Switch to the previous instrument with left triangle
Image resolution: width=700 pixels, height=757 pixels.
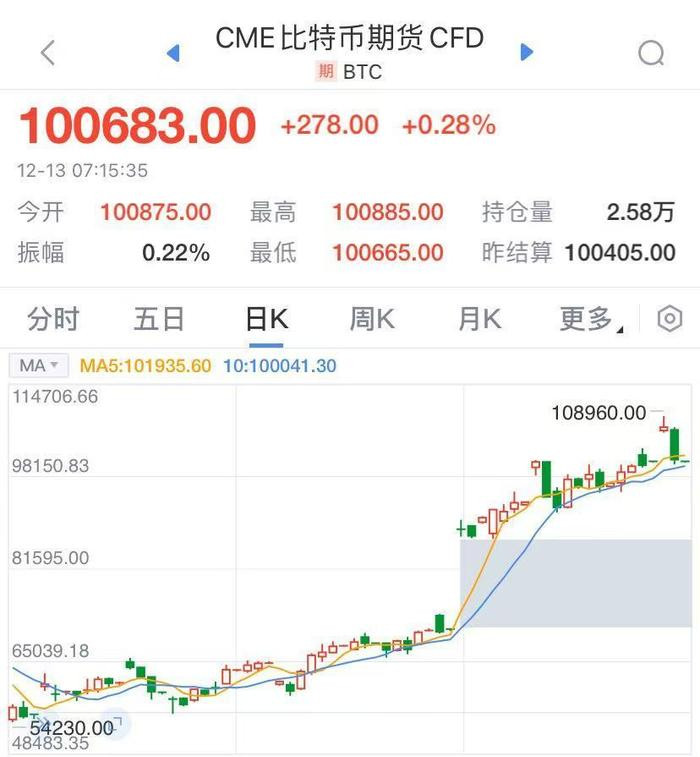173,52
